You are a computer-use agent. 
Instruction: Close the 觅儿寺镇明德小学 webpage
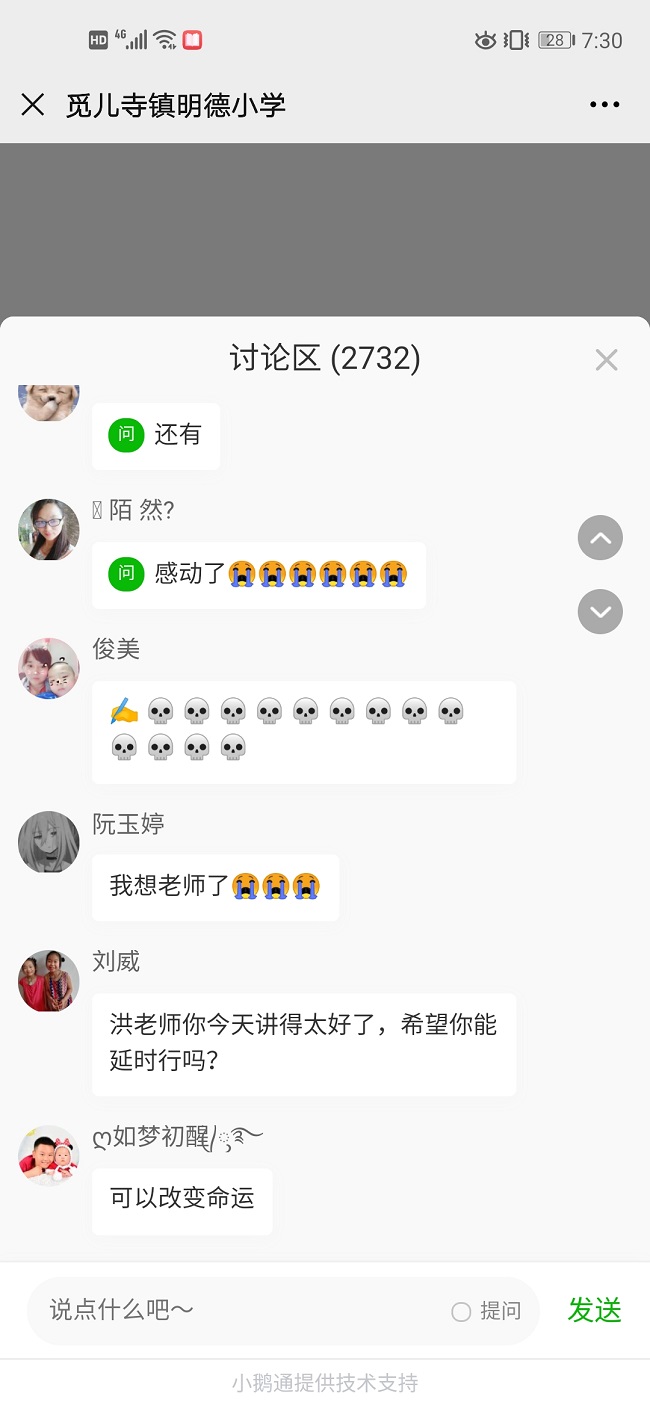click(x=33, y=105)
